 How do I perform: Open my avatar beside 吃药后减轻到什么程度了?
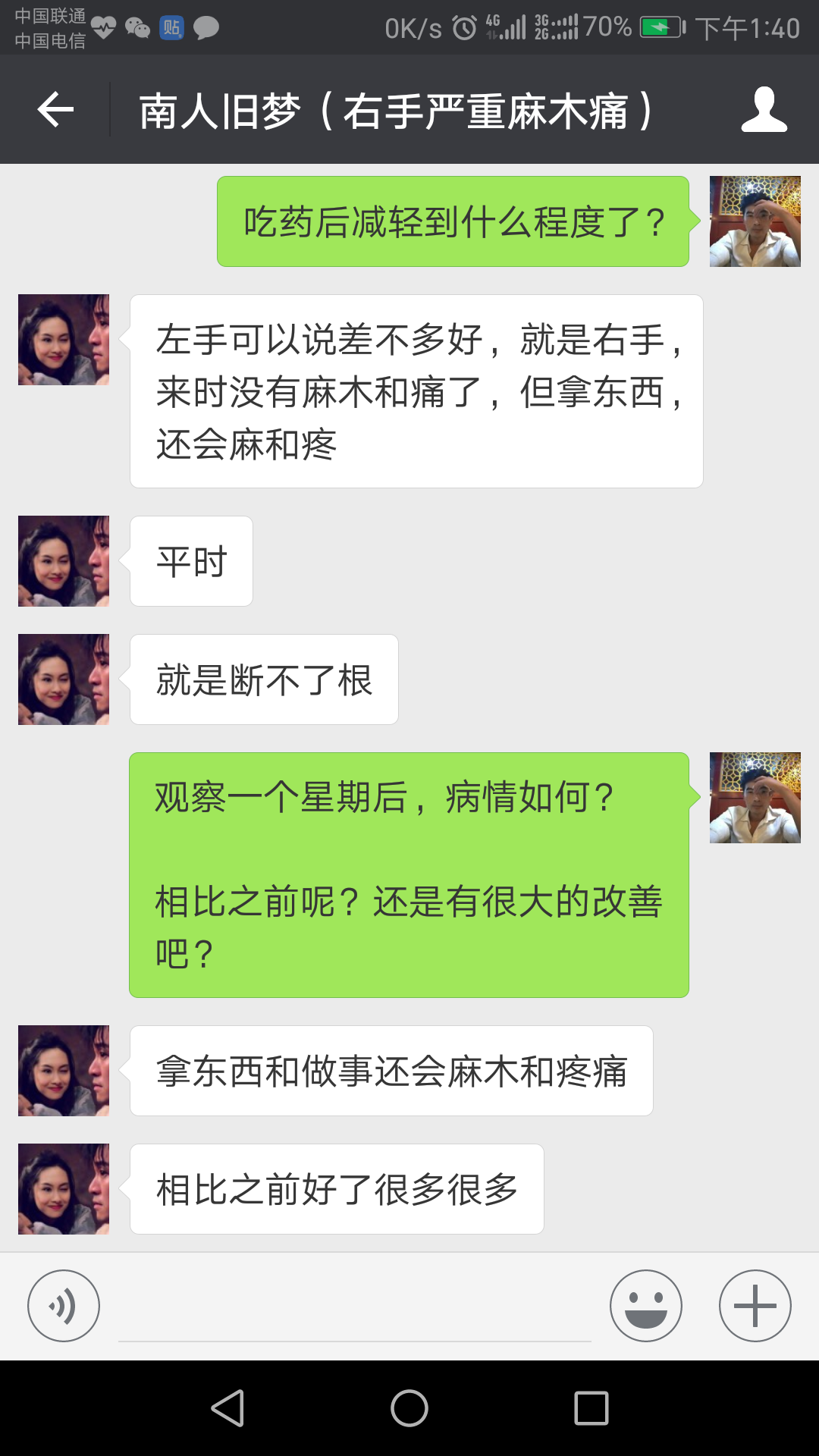click(x=755, y=221)
